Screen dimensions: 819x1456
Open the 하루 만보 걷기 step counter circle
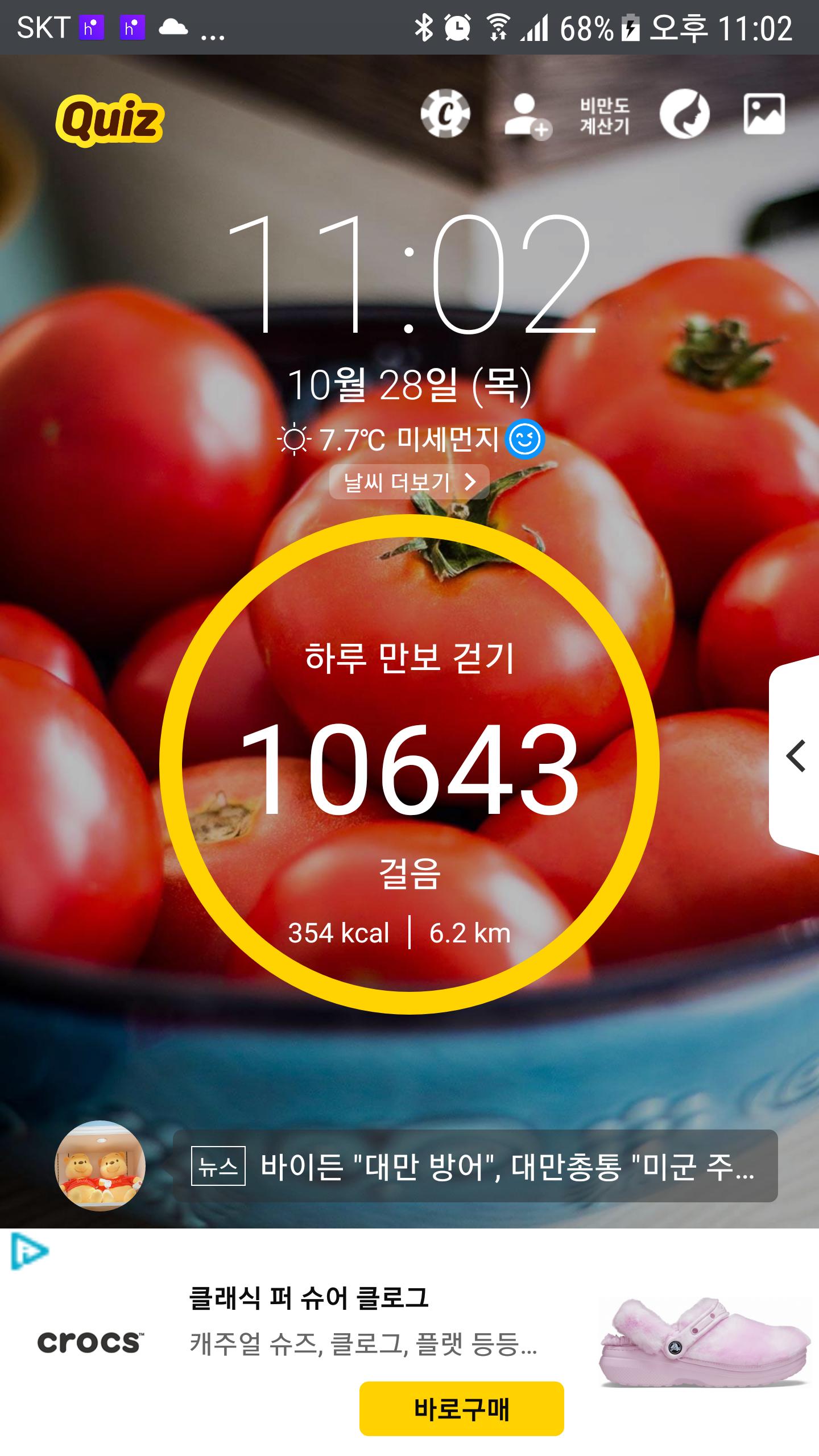409,763
